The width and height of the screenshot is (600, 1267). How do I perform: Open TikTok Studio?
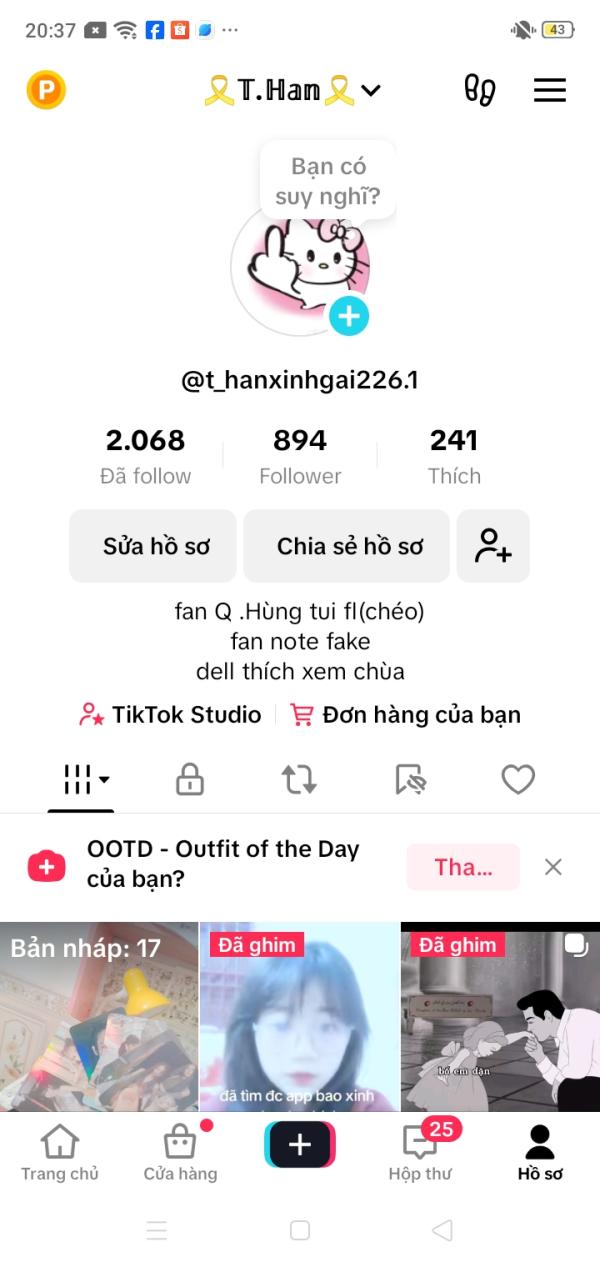tap(171, 715)
